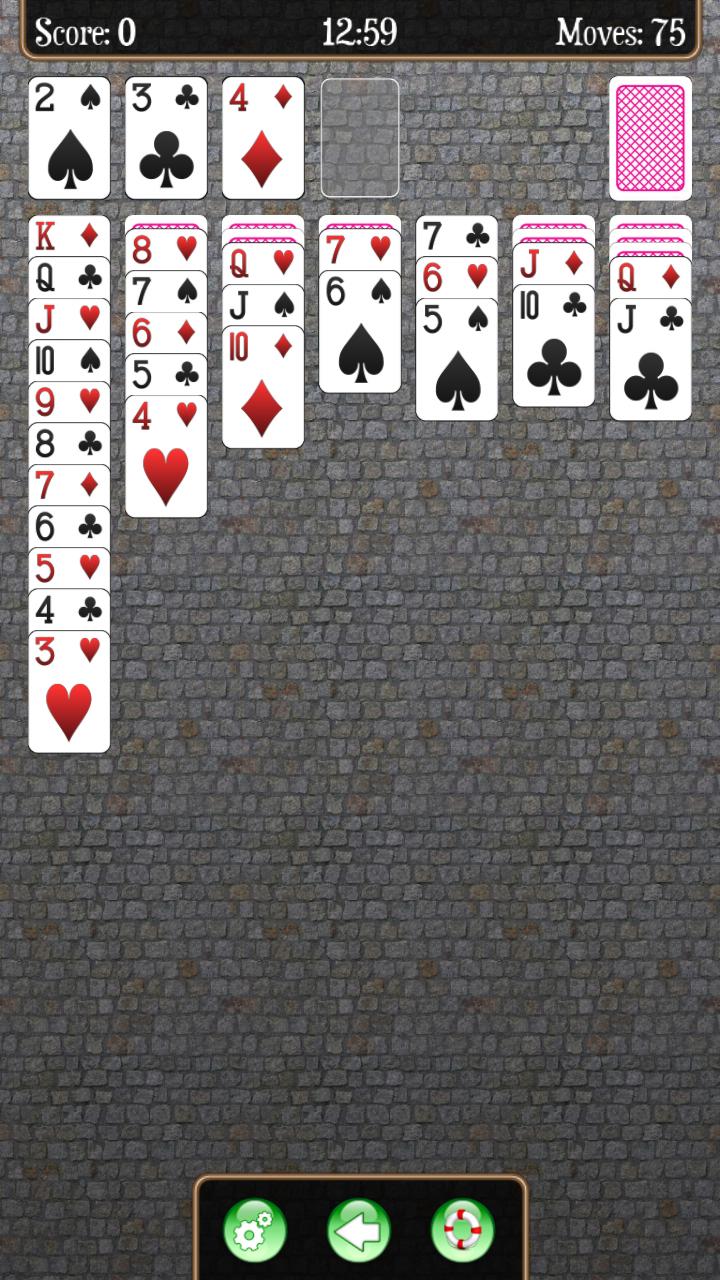Select the 2 of Spades foundation pile

(x=69, y=138)
